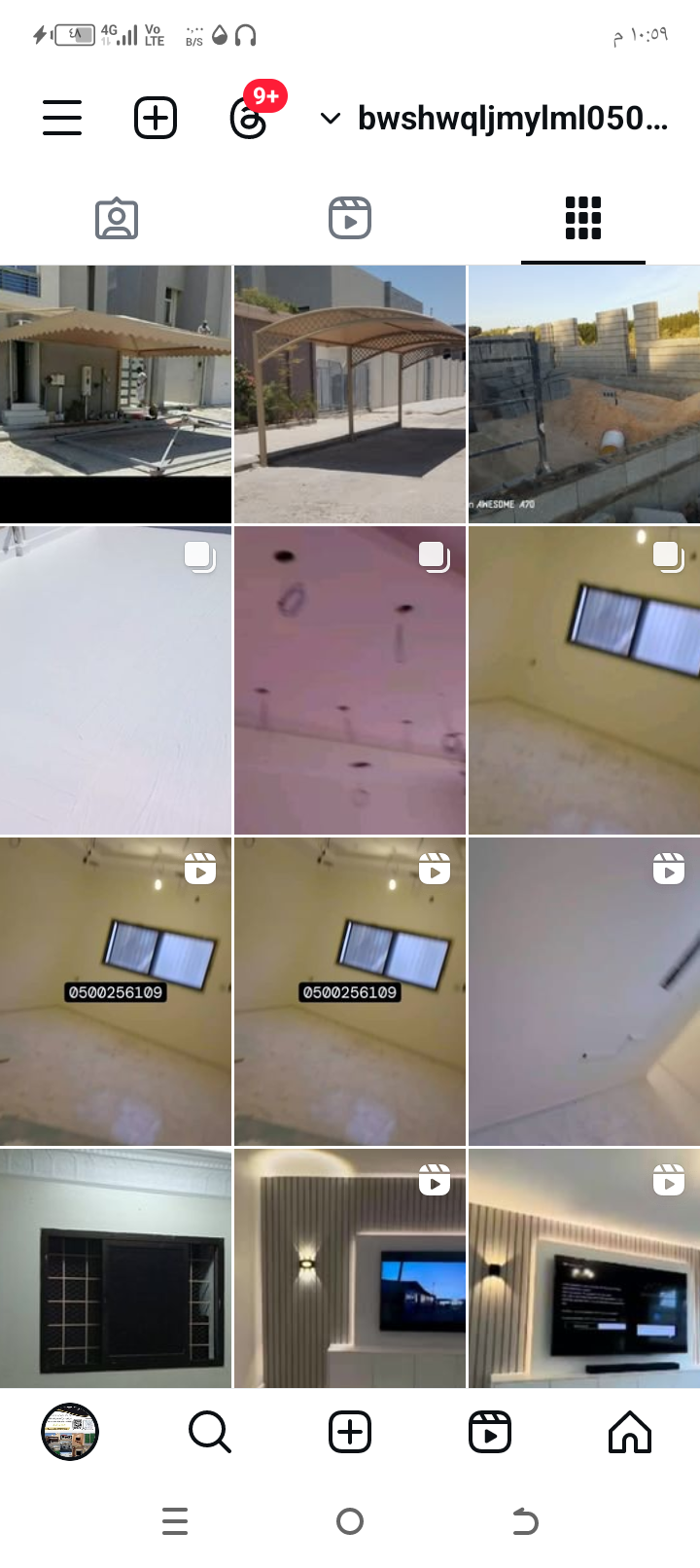Open the pink ceiling carousel post
700x1568 pixels.
(350, 680)
